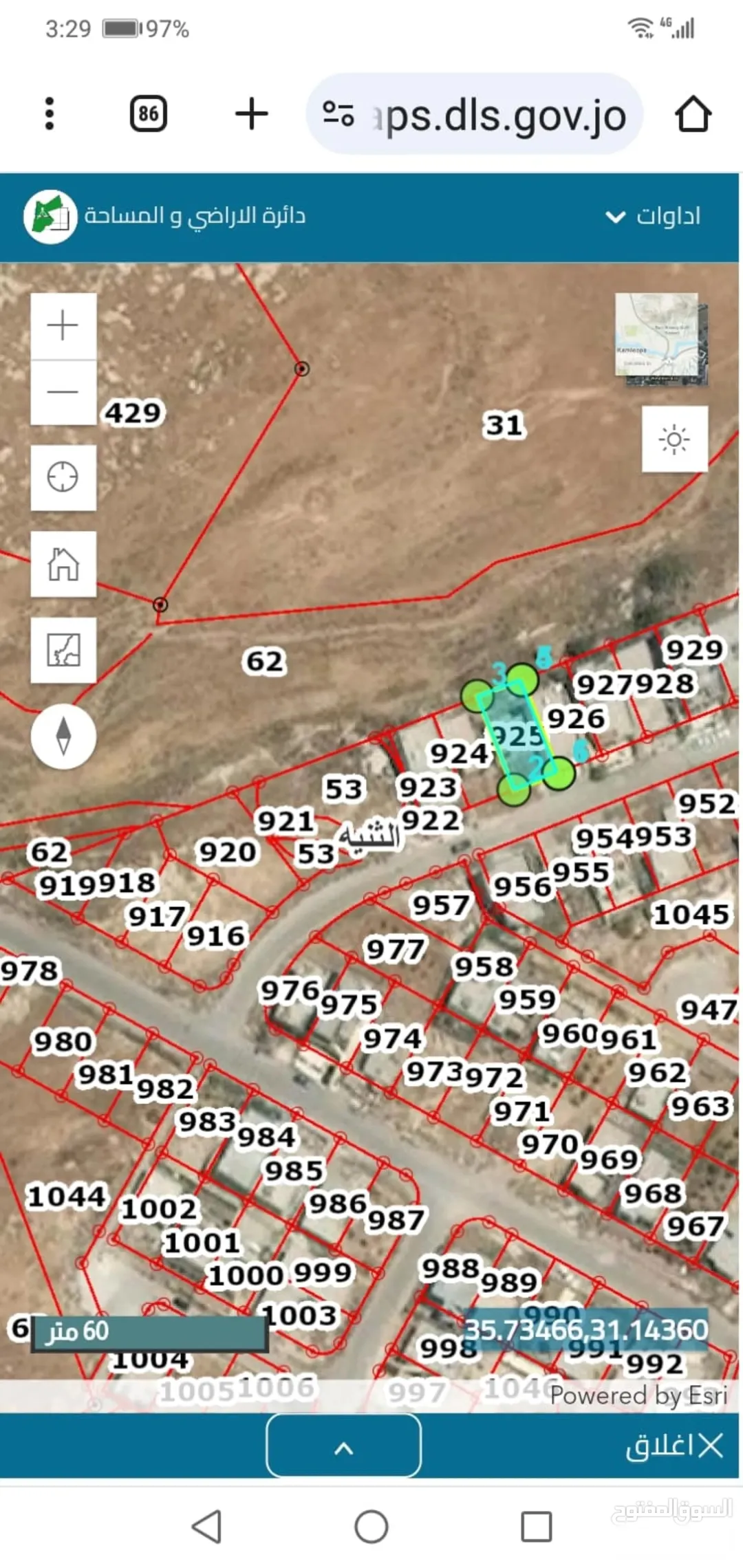Open the map area selection tool
This screenshot has width=743, height=1568.
pos(63,650)
